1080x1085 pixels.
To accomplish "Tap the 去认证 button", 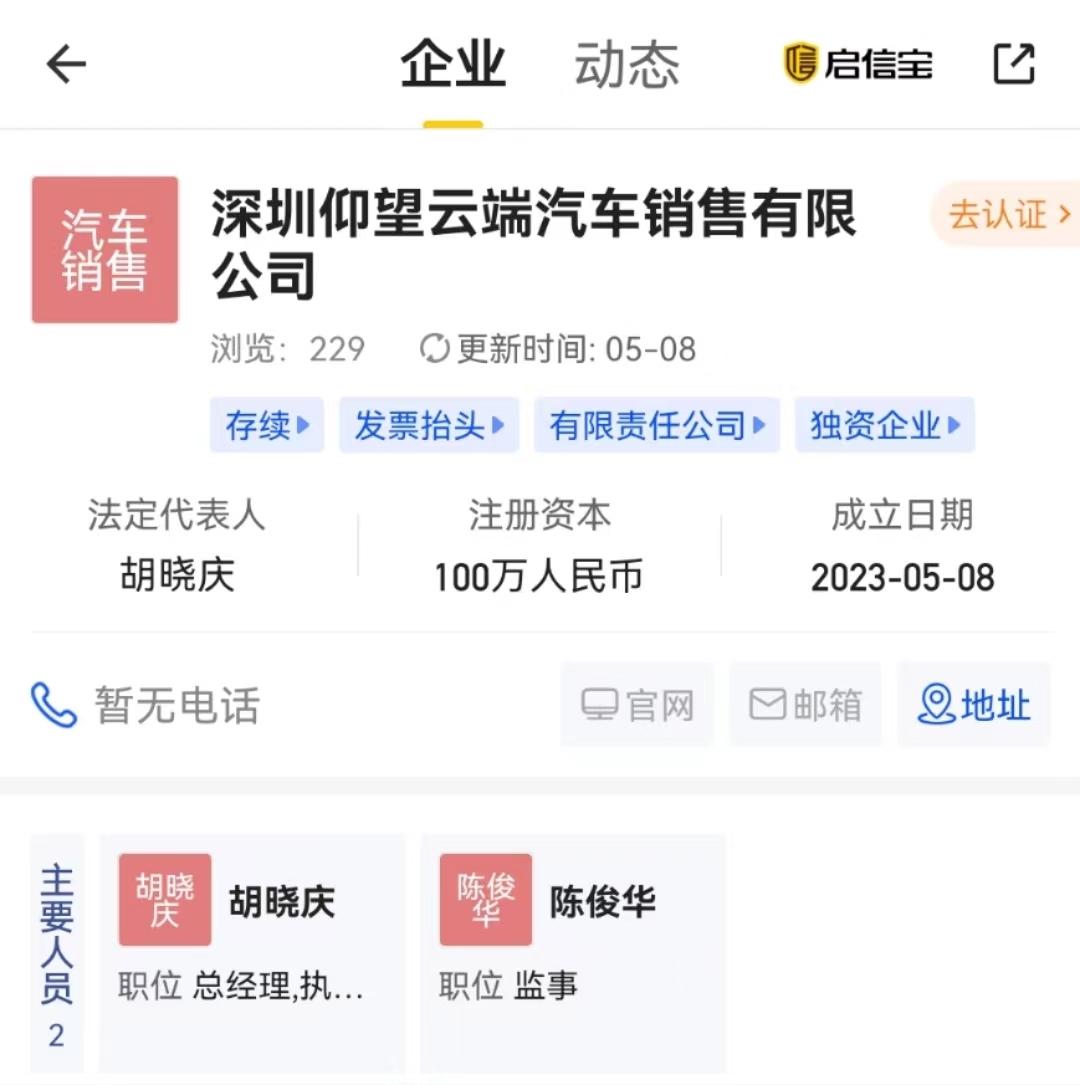I will 1006,214.
